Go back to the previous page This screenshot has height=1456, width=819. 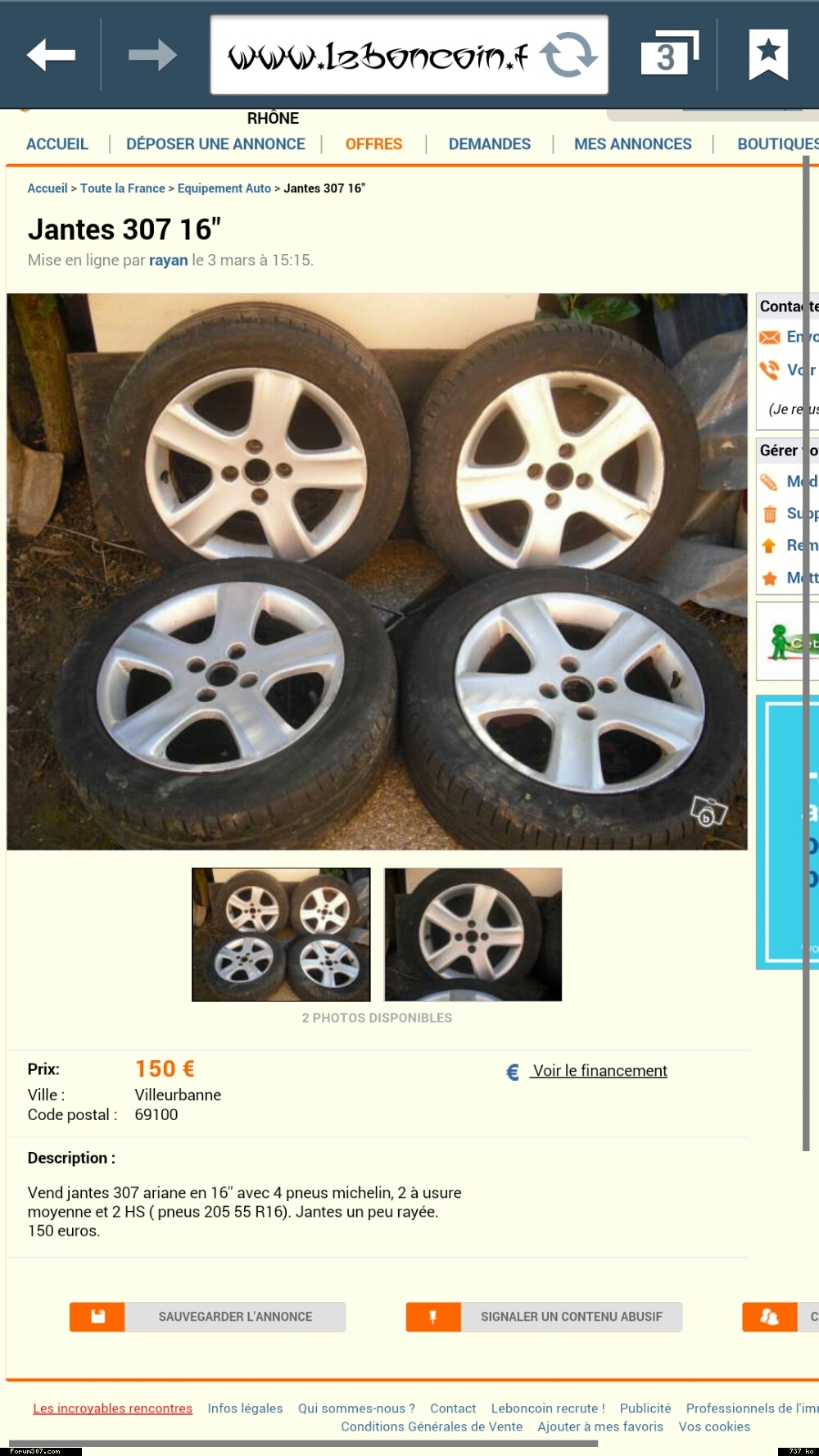click(x=51, y=56)
